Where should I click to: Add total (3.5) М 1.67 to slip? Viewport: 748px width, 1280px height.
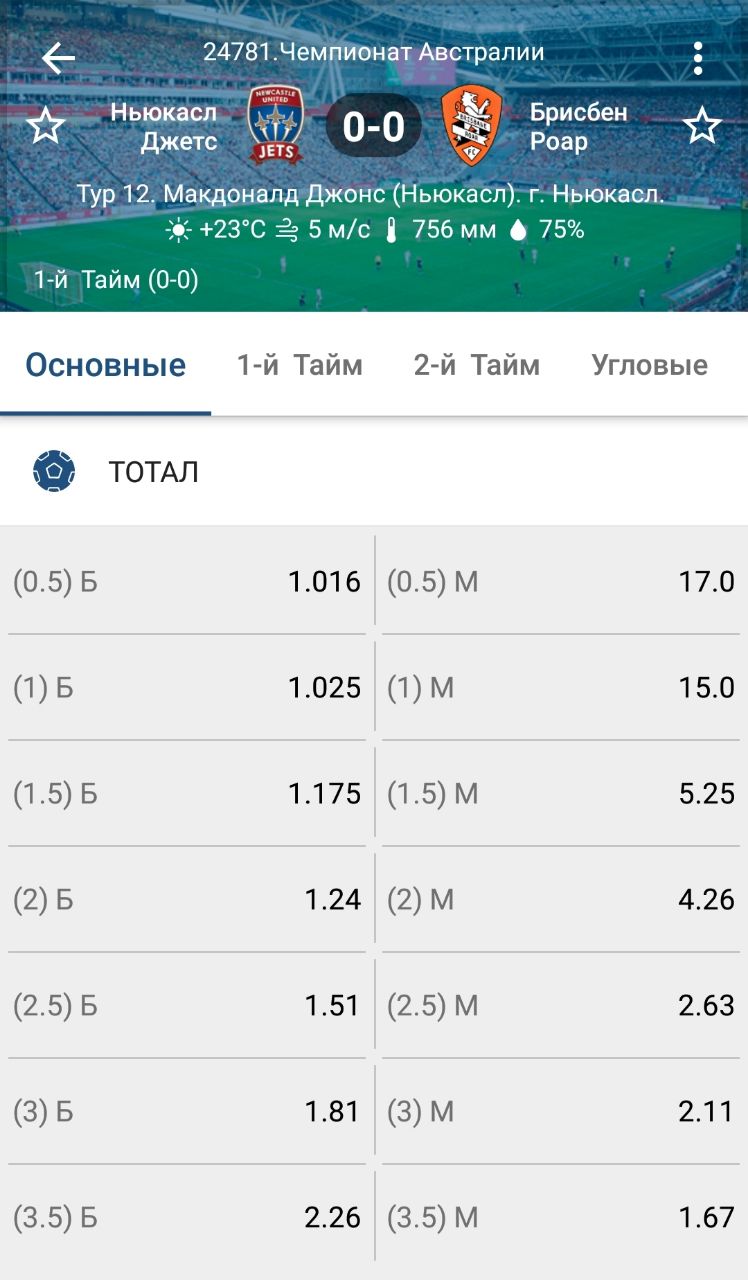tap(562, 1218)
